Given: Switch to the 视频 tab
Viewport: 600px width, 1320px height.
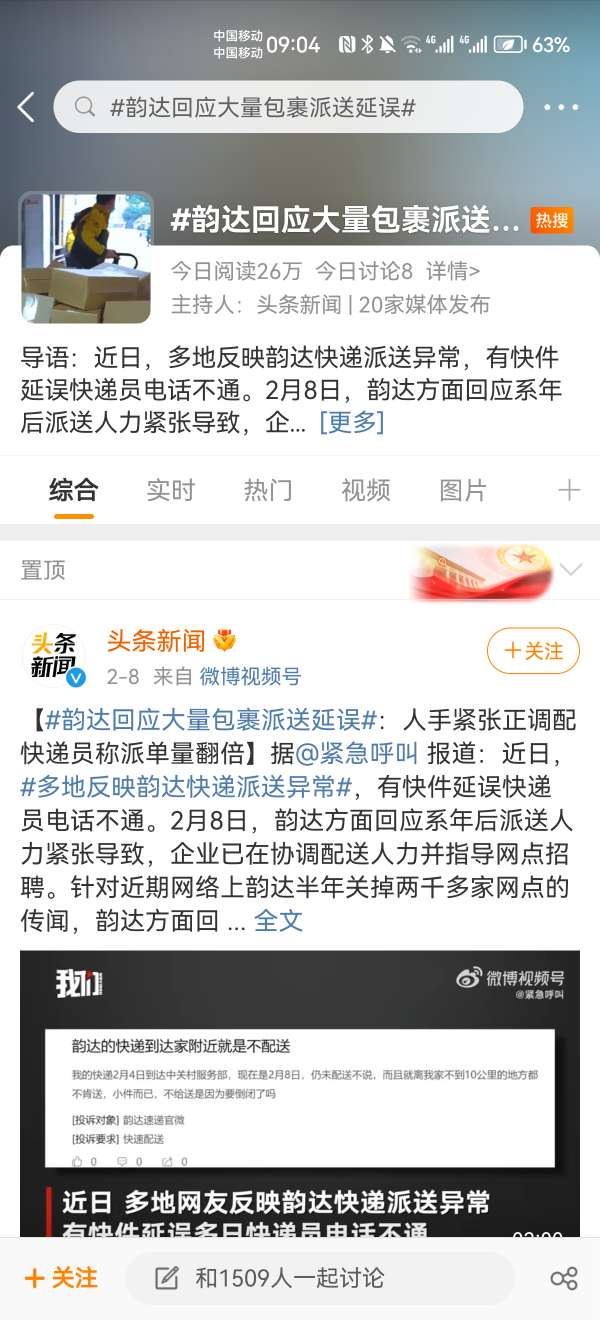Looking at the screenshot, I should pyautogui.click(x=366, y=490).
